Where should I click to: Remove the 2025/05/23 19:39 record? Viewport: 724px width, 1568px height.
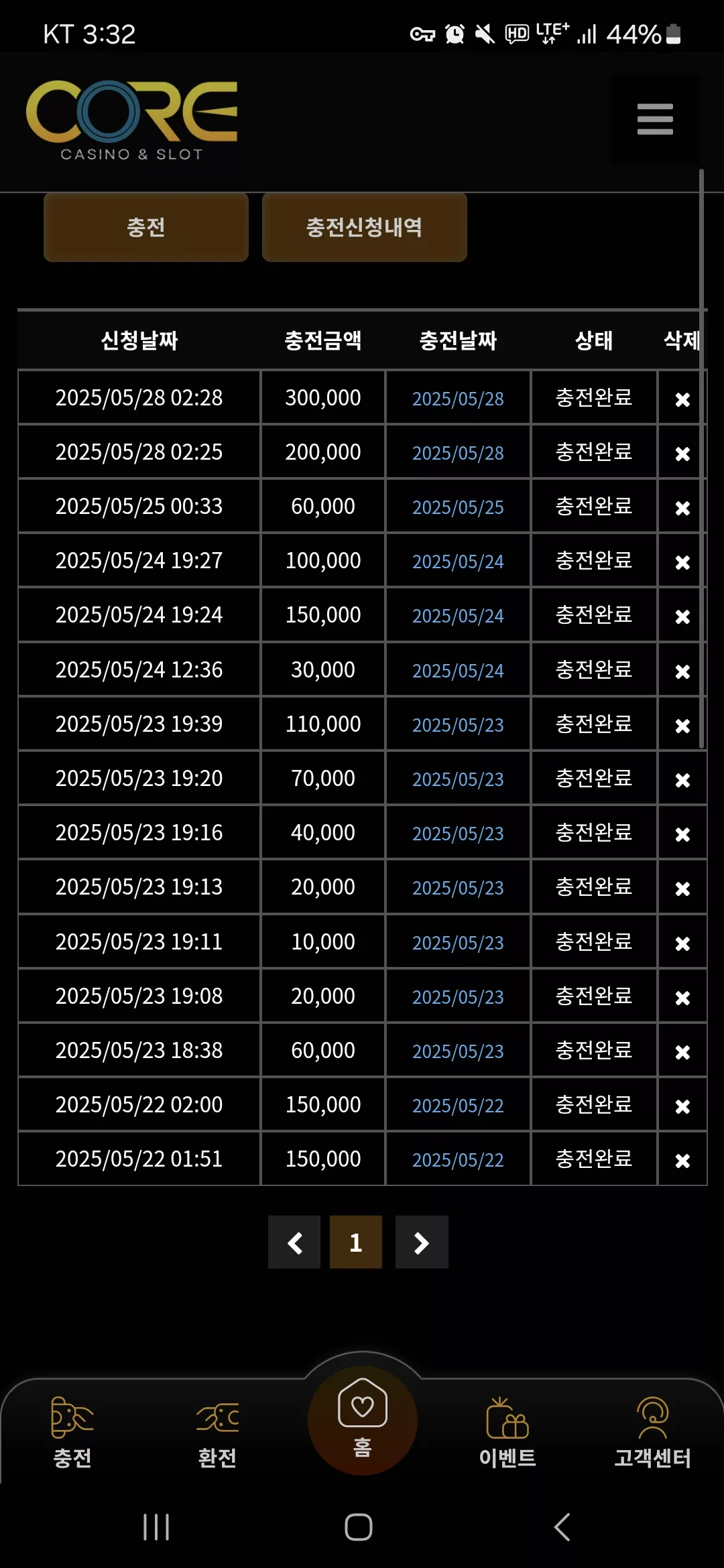pyautogui.click(x=682, y=726)
